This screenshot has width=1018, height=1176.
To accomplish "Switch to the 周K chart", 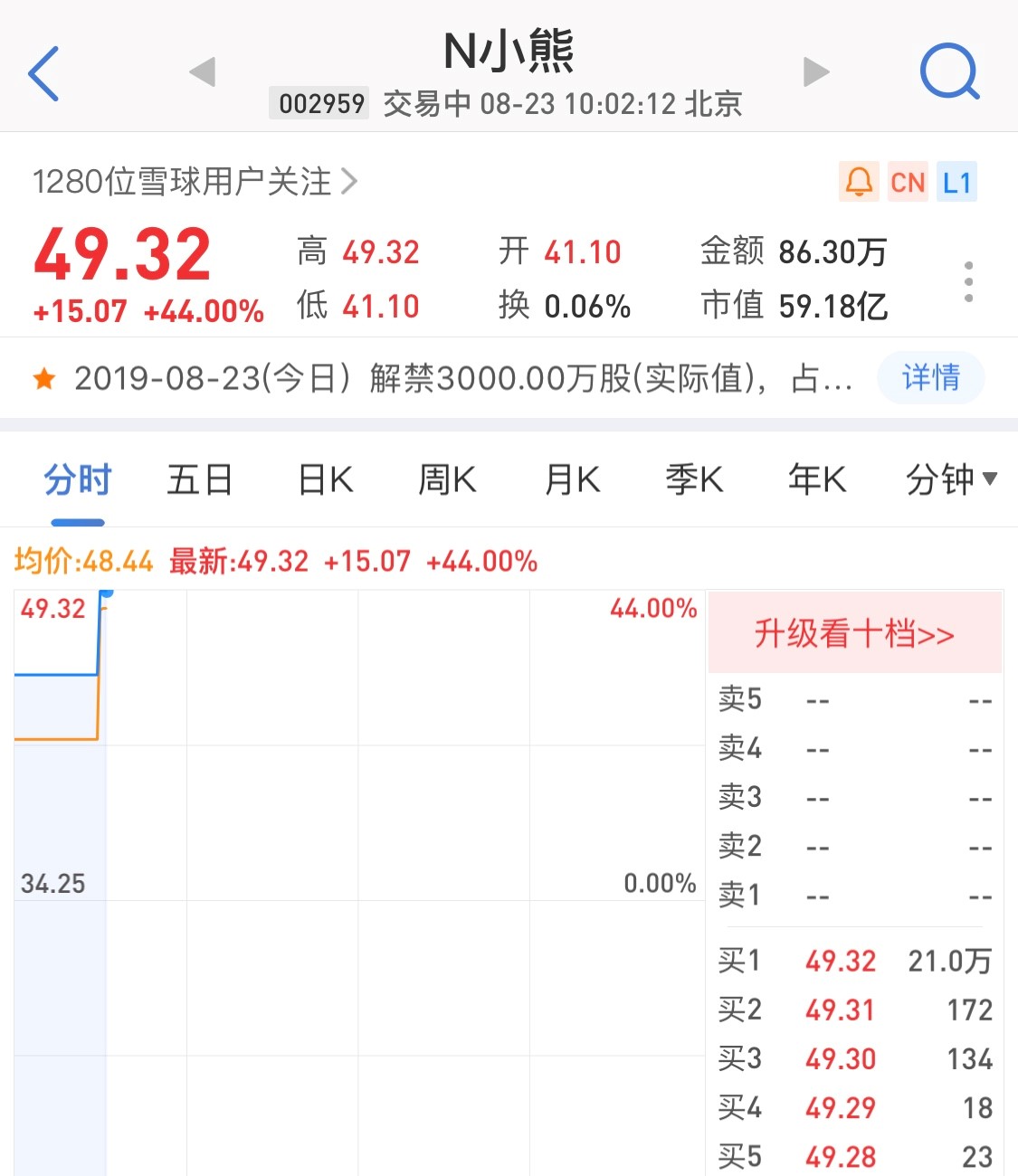I will pyautogui.click(x=447, y=479).
